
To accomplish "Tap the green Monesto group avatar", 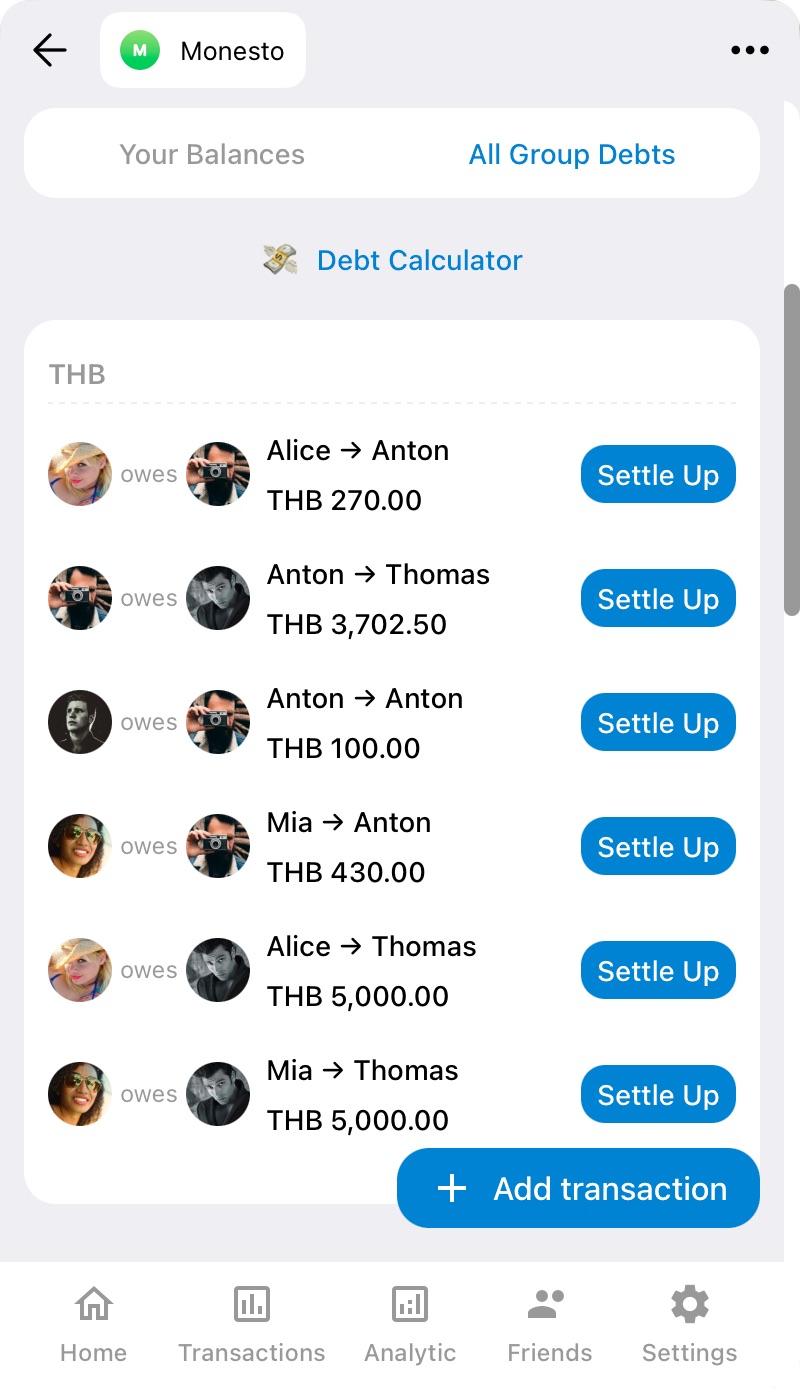I will [139, 49].
